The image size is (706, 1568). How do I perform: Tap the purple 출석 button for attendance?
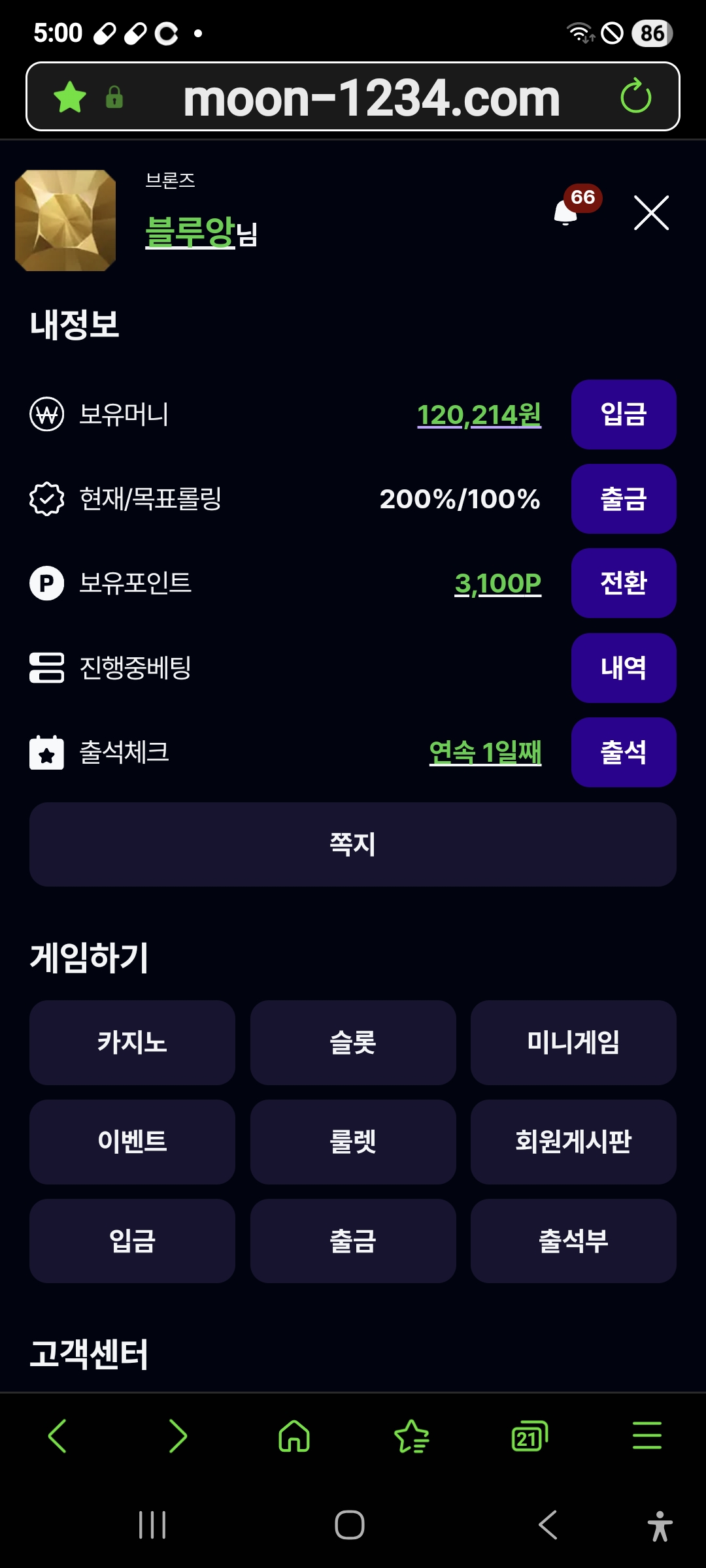point(624,752)
